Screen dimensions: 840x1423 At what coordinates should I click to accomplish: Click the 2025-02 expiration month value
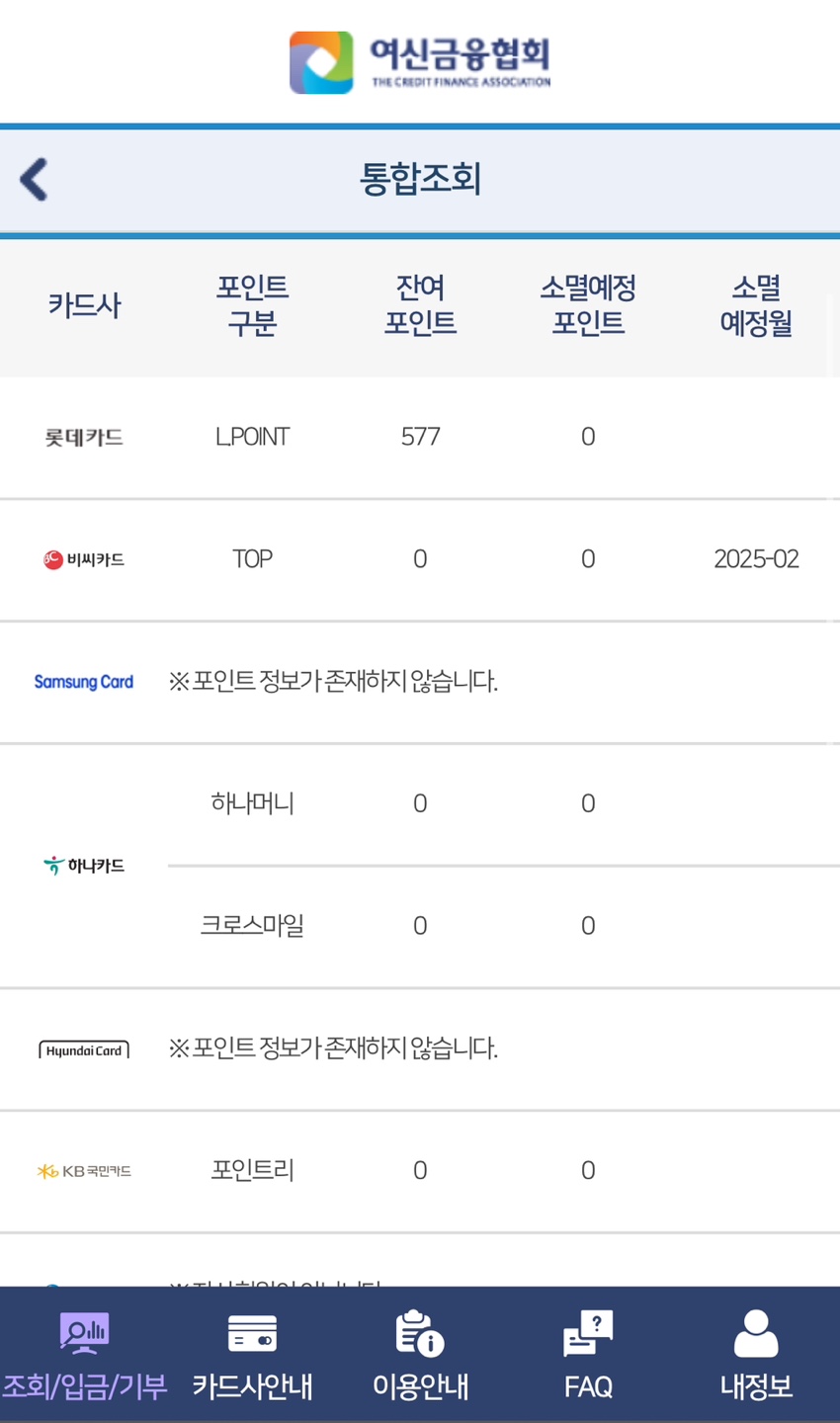point(755,557)
